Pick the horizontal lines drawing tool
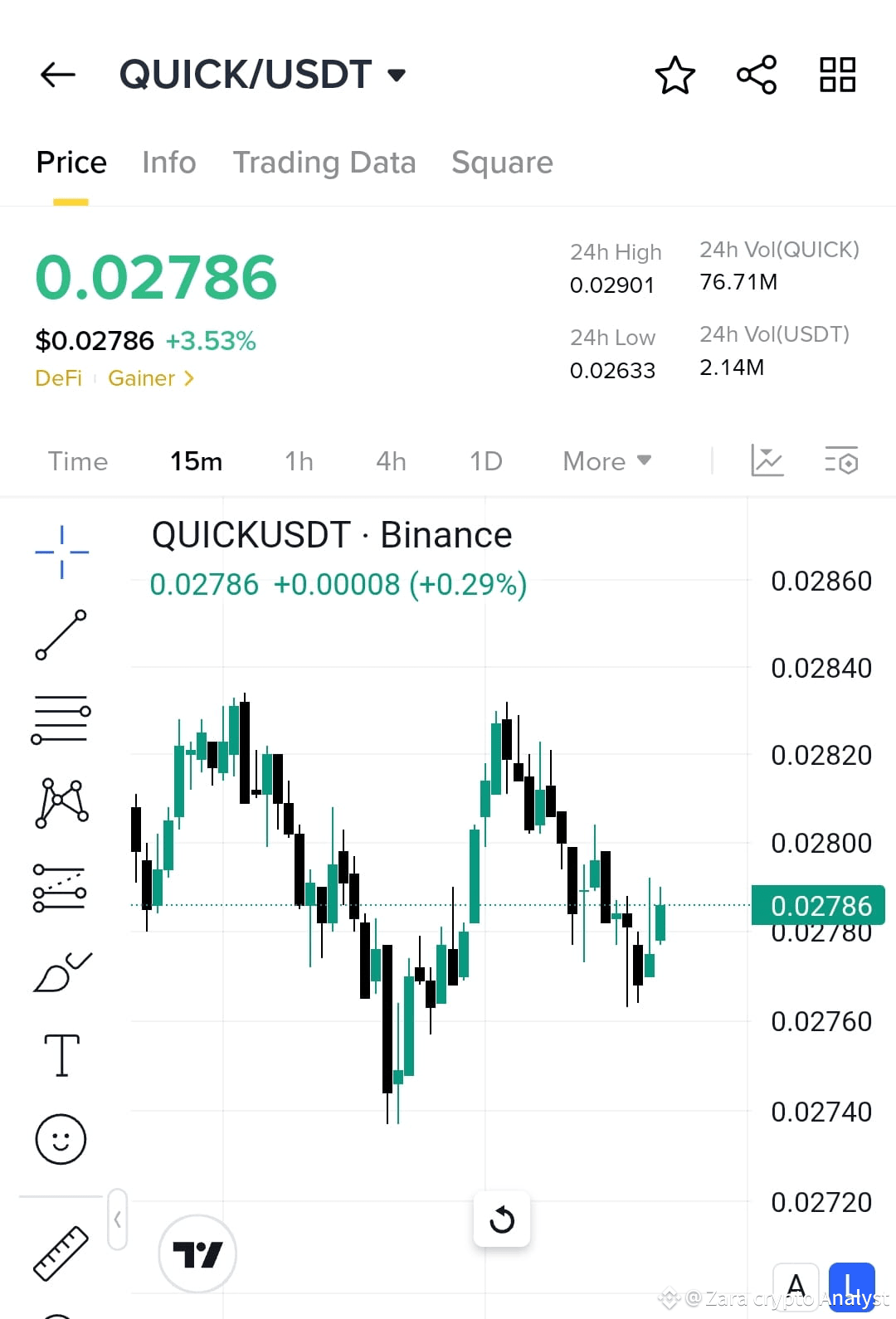The image size is (896, 1319). point(61,718)
